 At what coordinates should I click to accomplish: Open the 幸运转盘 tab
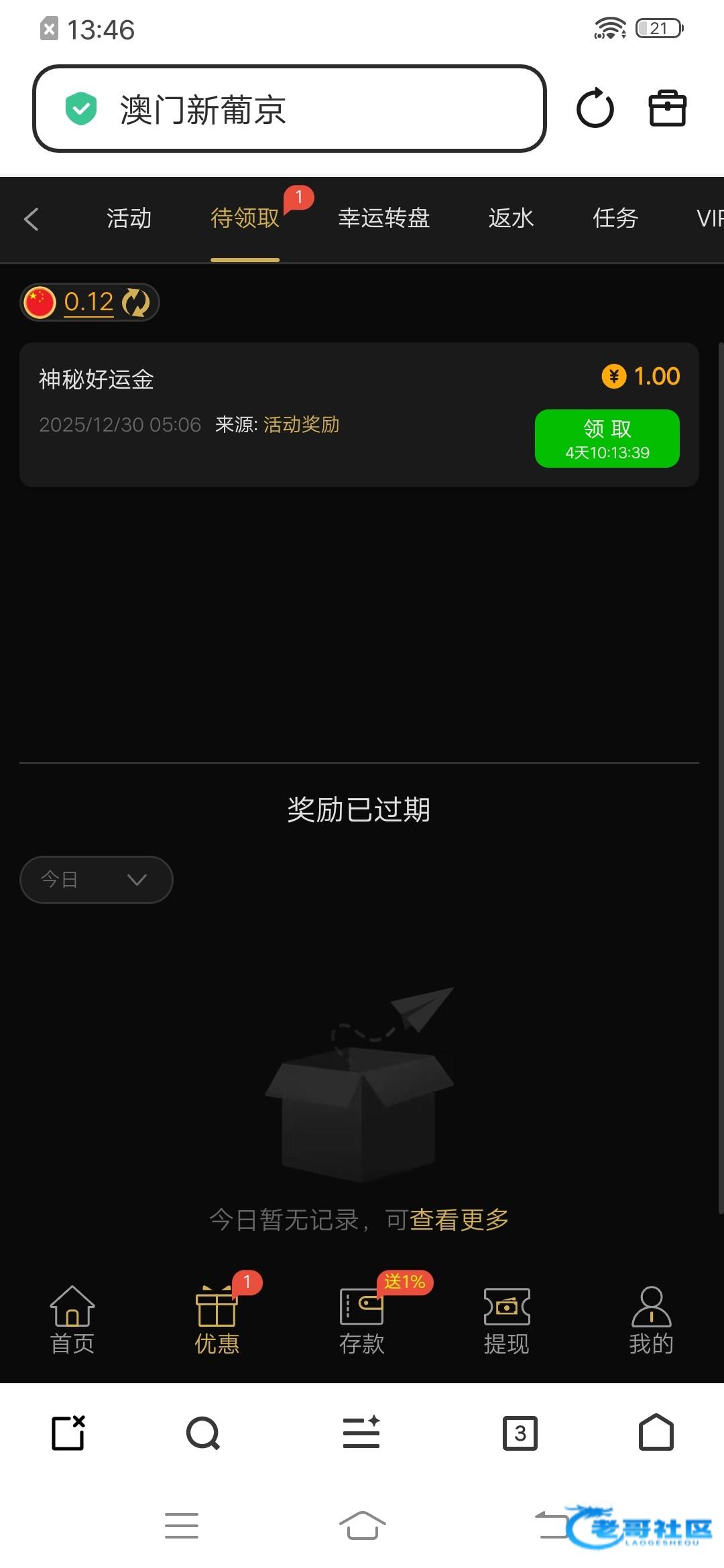383,218
